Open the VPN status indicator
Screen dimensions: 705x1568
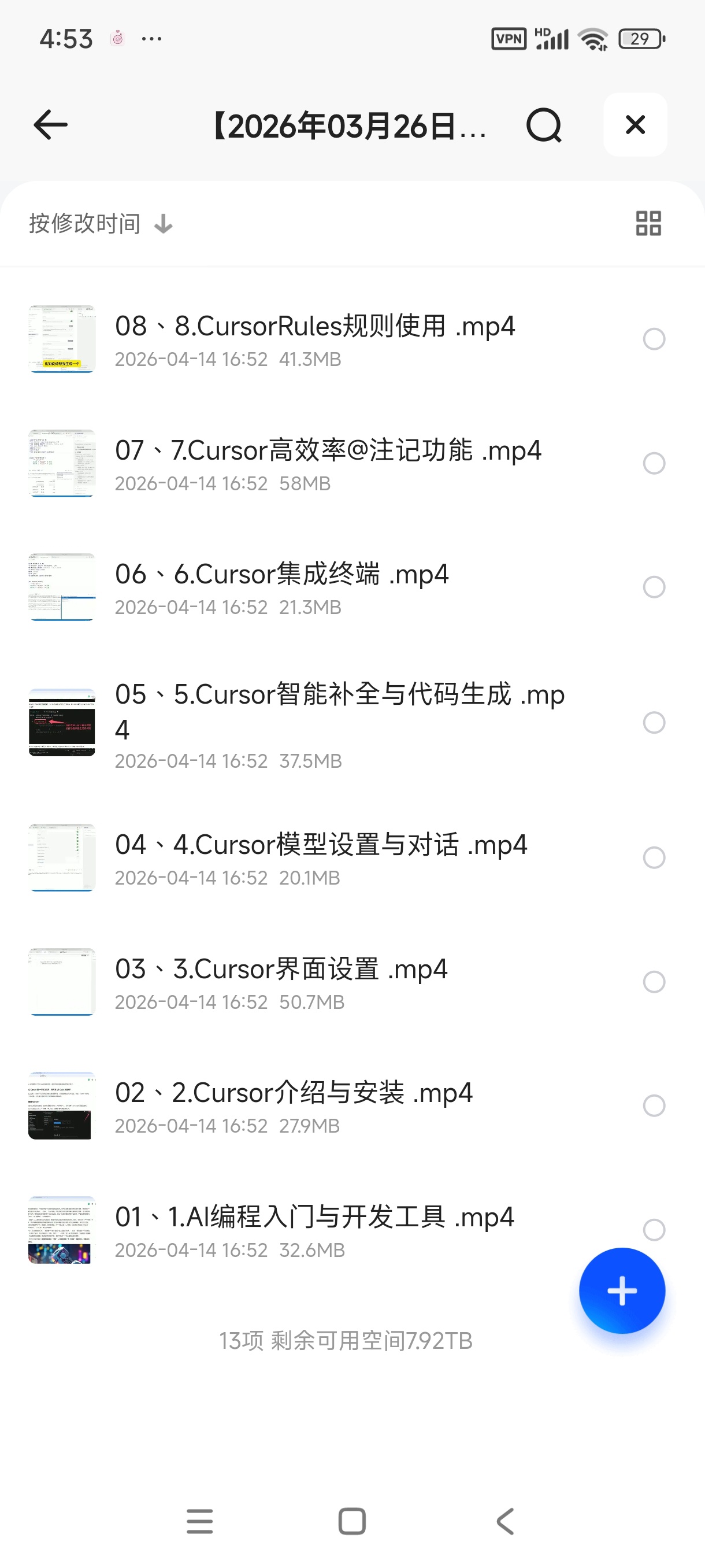tap(509, 38)
